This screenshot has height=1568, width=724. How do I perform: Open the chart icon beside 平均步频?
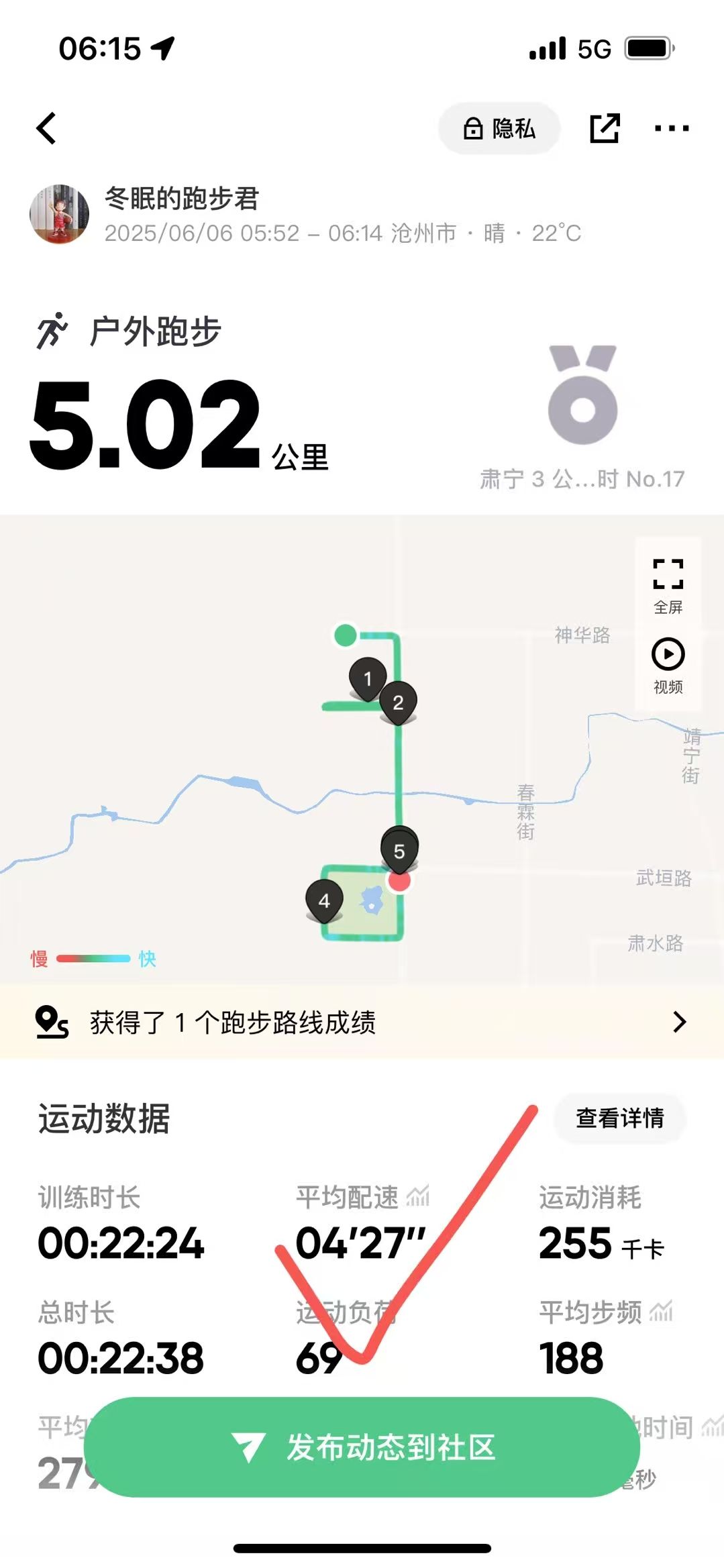click(661, 1311)
